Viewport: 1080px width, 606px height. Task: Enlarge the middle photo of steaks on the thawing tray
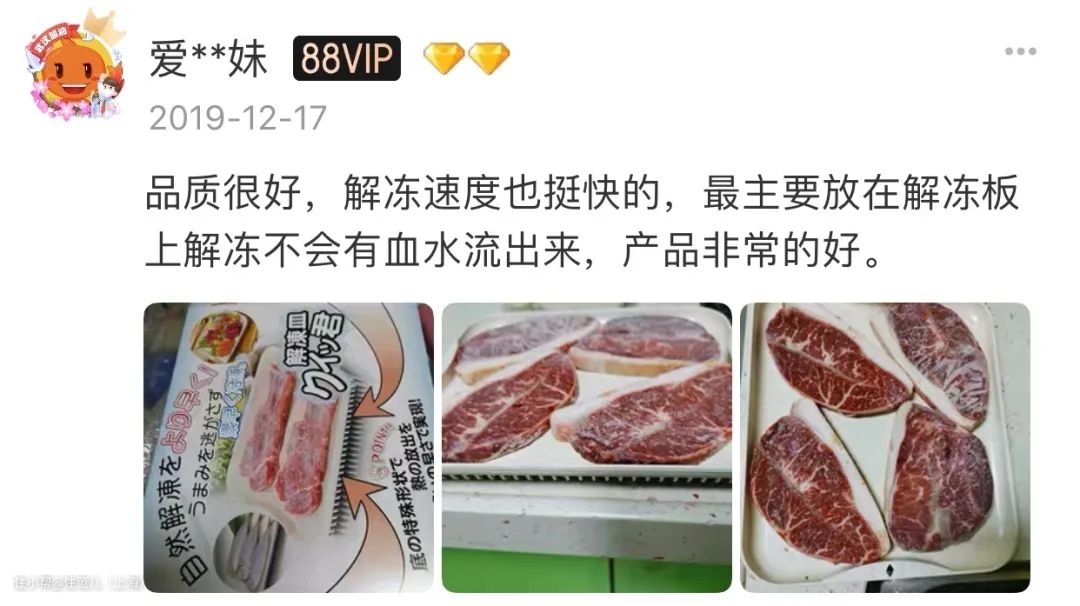click(x=587, y=447)
